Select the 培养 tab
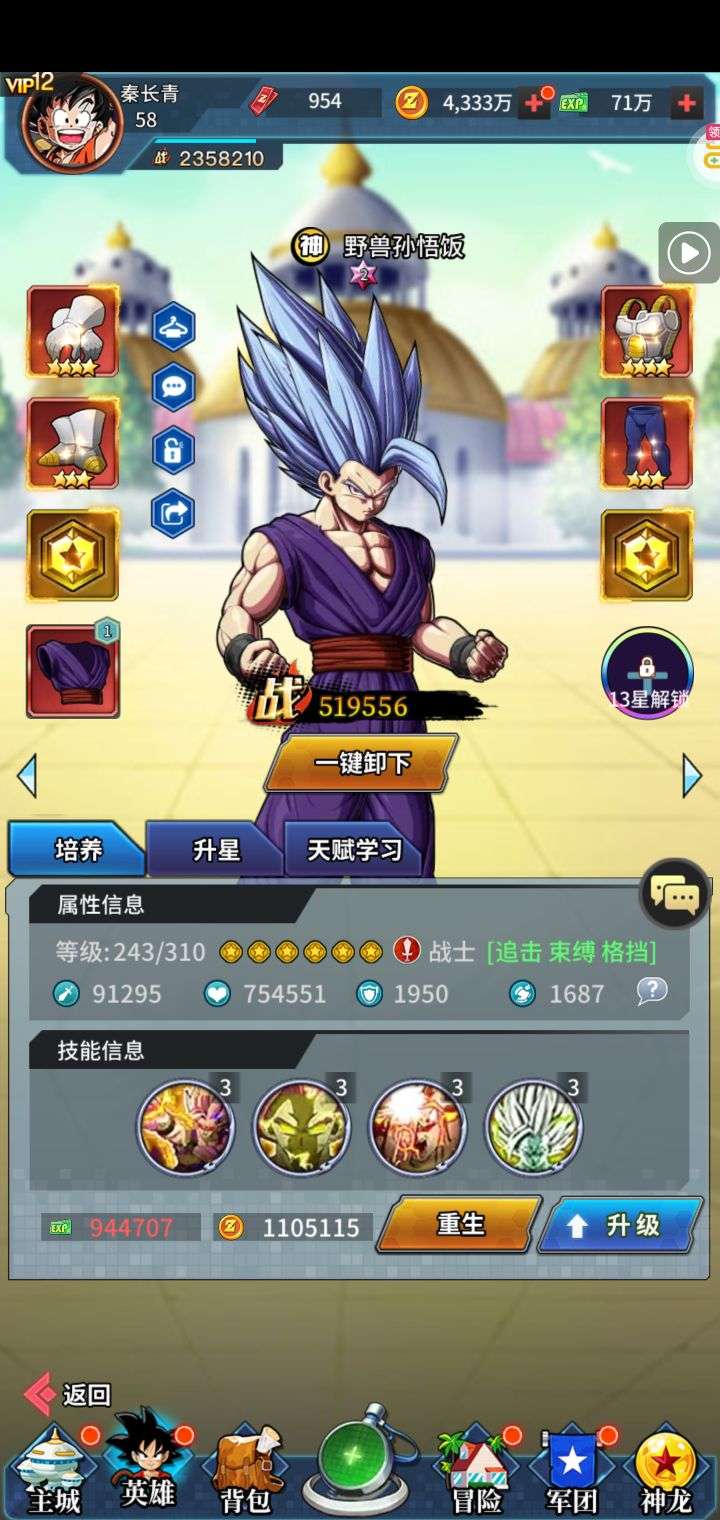Screen dimensions: 720x1520 click(78, 850)
